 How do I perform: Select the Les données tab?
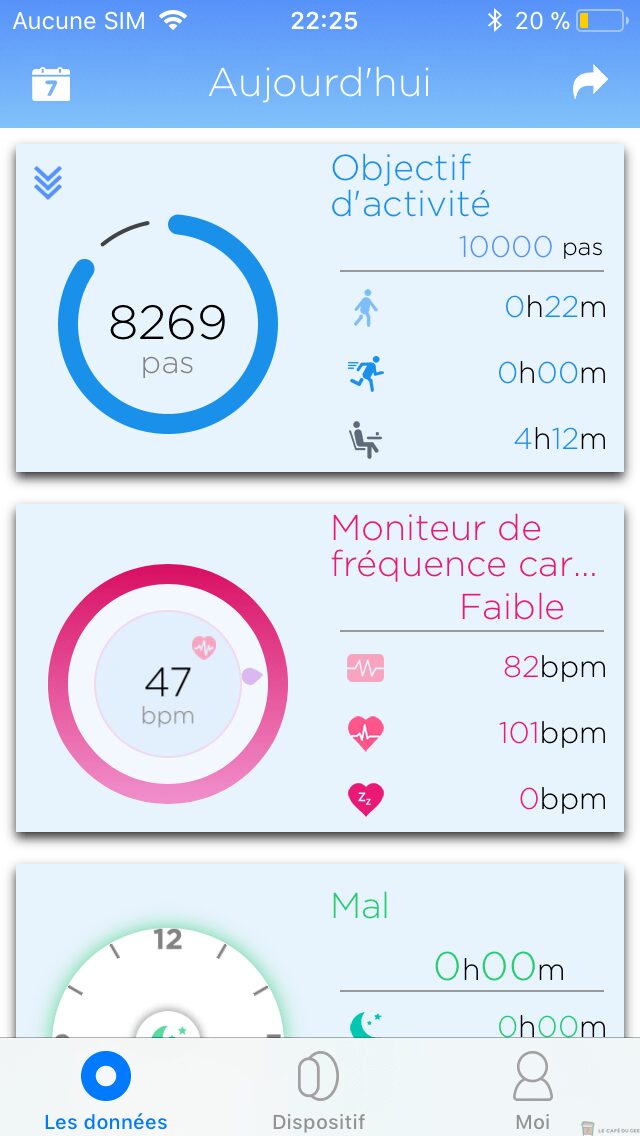coord(105,1092)
